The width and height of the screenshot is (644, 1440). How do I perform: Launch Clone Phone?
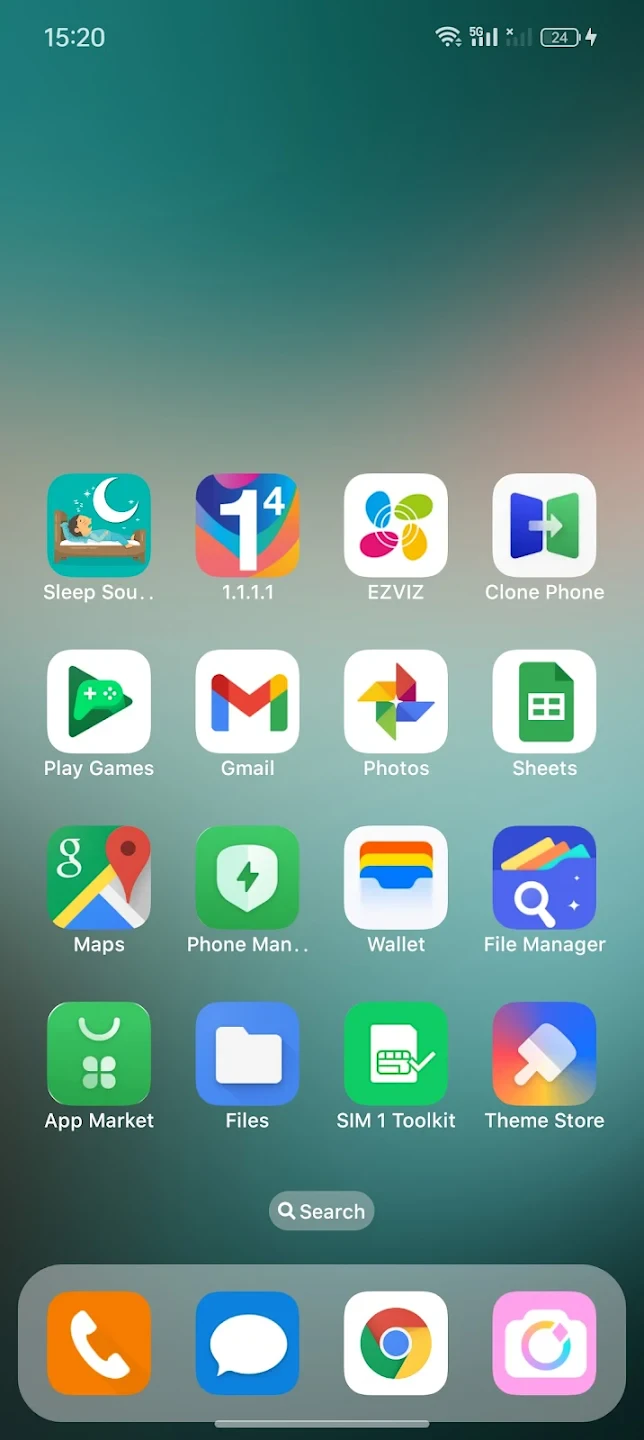(x=544, y=525)
